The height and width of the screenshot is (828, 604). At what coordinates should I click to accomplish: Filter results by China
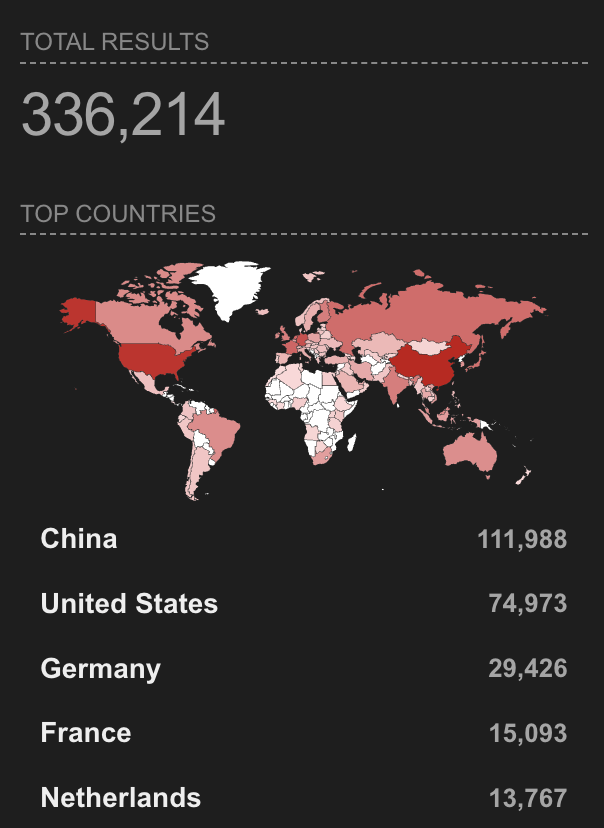pos(79,539)
